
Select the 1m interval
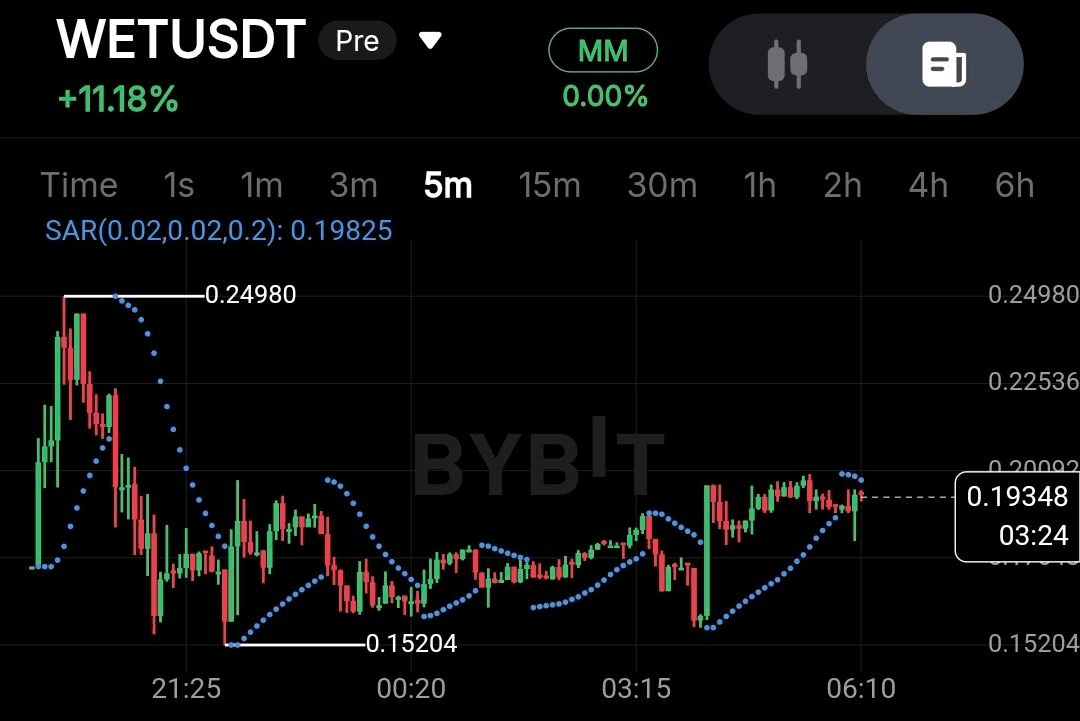click(261, 185)
